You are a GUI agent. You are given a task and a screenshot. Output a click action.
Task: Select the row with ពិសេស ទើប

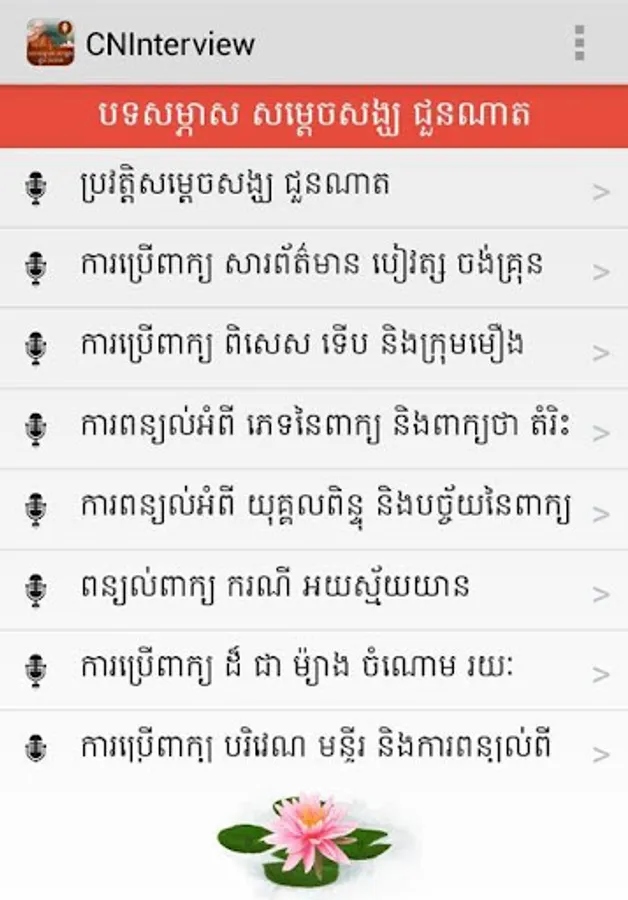[x=314, y=348]
